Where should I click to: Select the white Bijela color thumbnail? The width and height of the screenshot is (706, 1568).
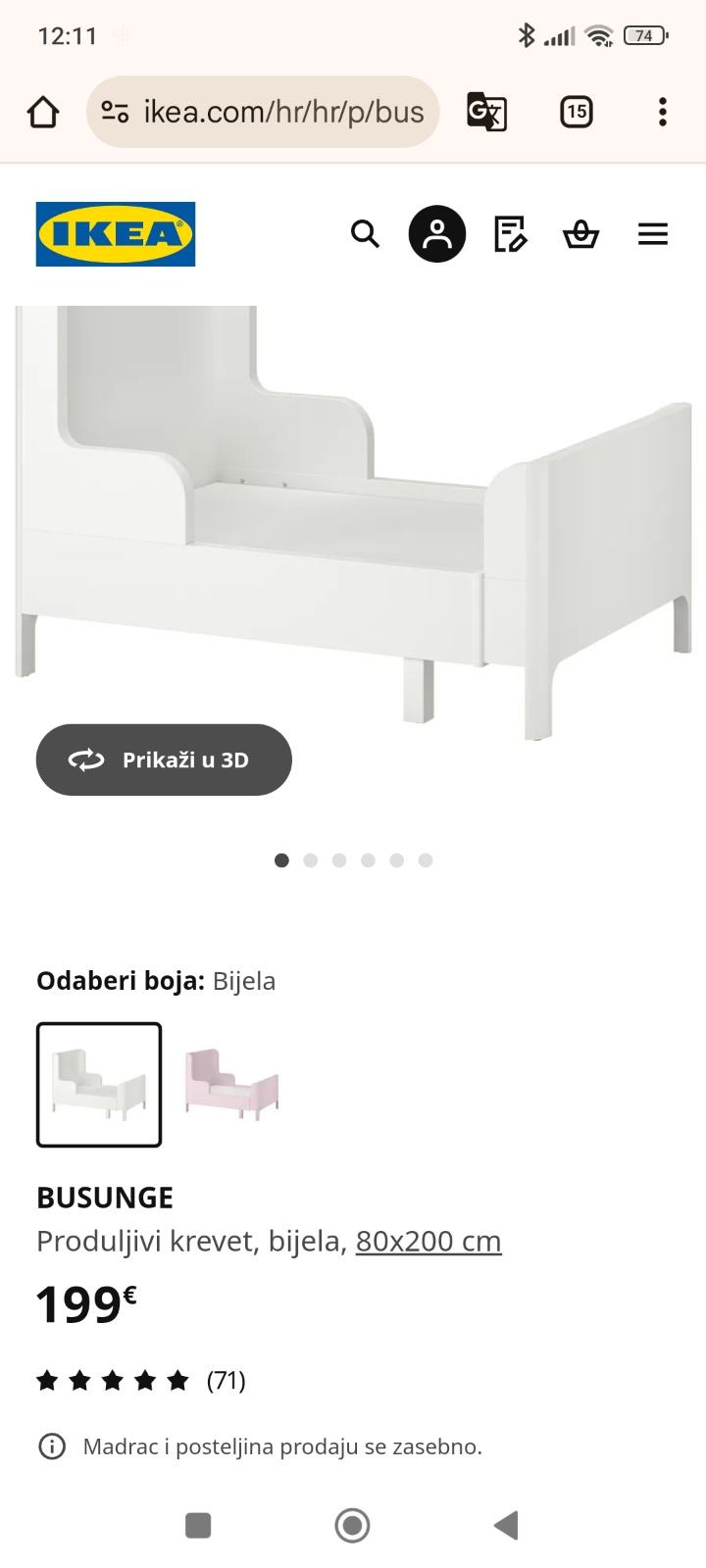(98, 1085)
